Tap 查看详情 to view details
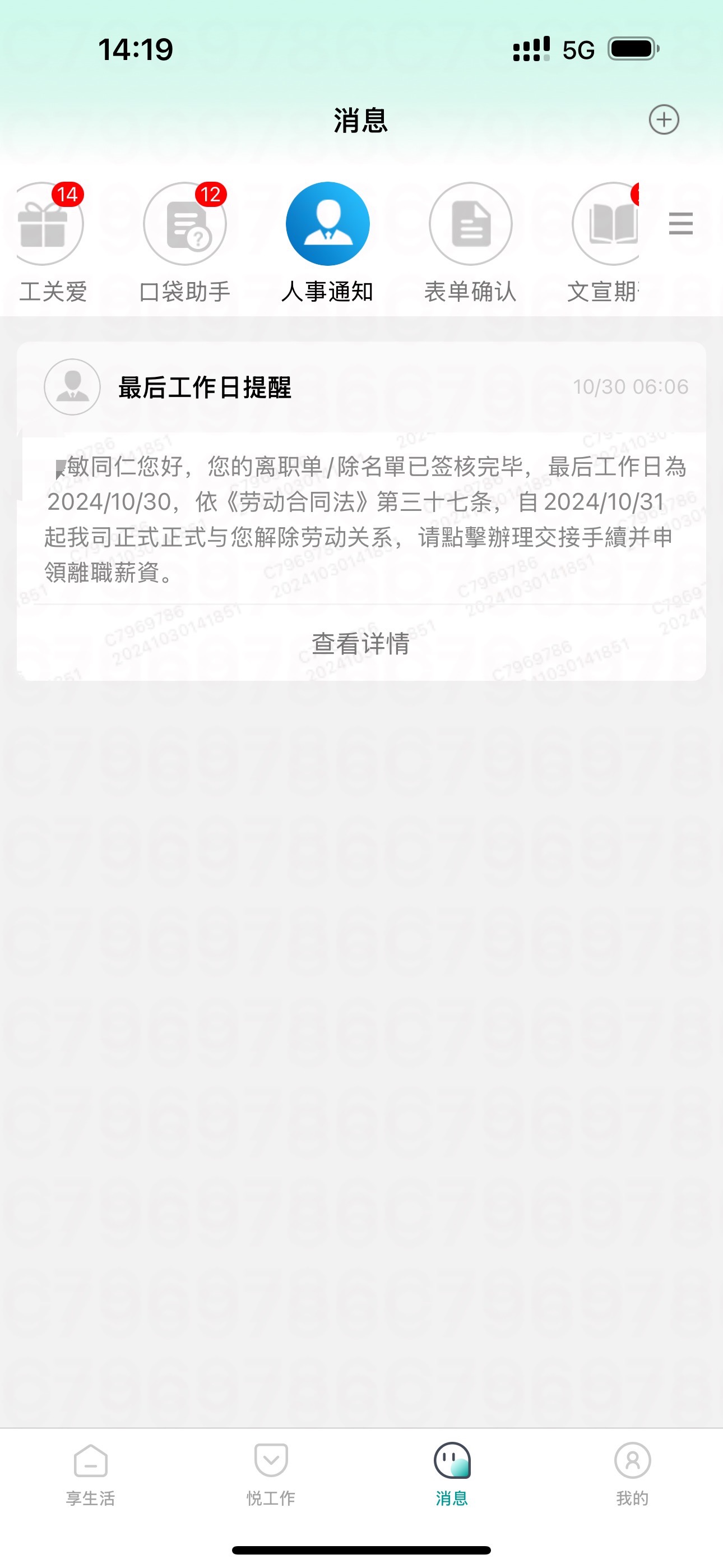723x1568 pixels. pyautogui.click(x=361, y=643)
